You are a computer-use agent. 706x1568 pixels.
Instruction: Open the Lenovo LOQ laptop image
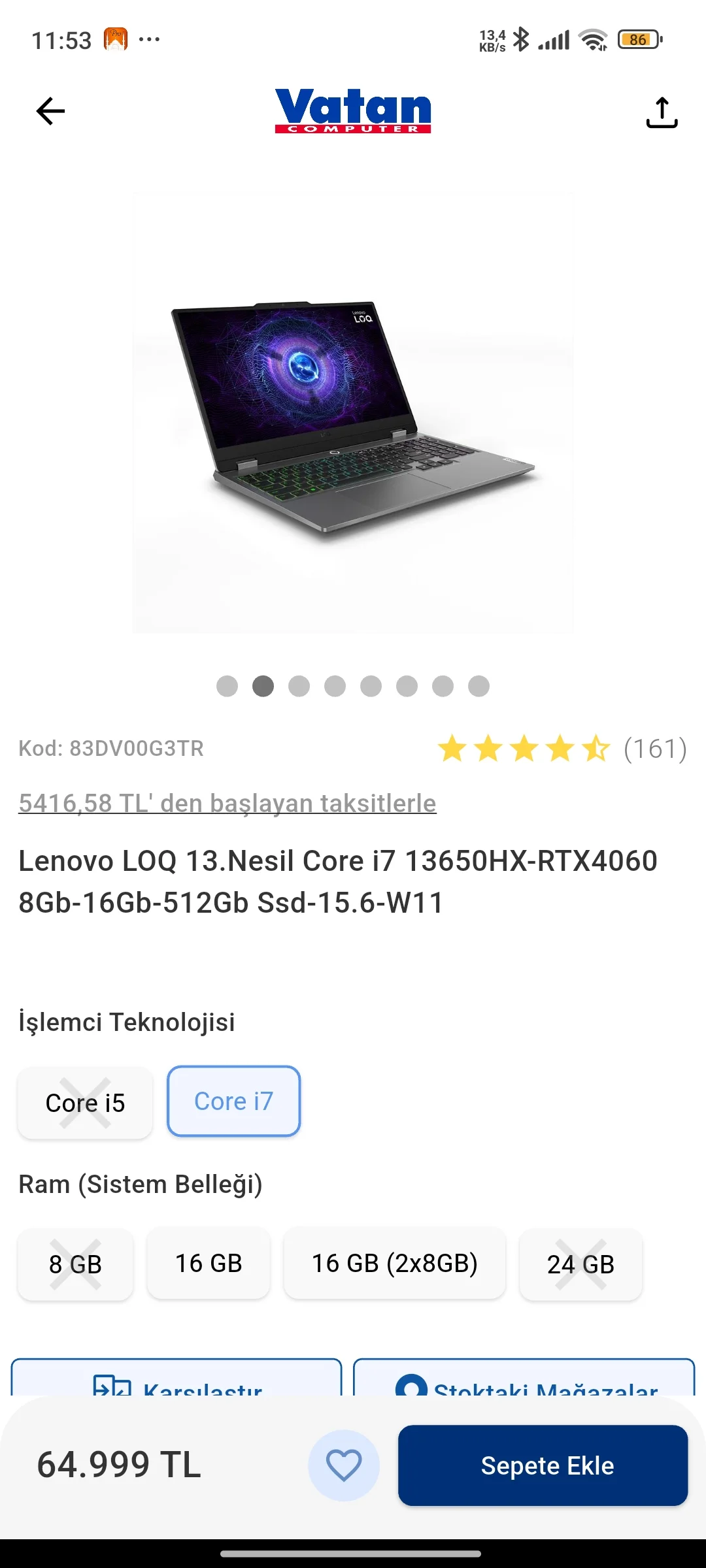(353, 413)
